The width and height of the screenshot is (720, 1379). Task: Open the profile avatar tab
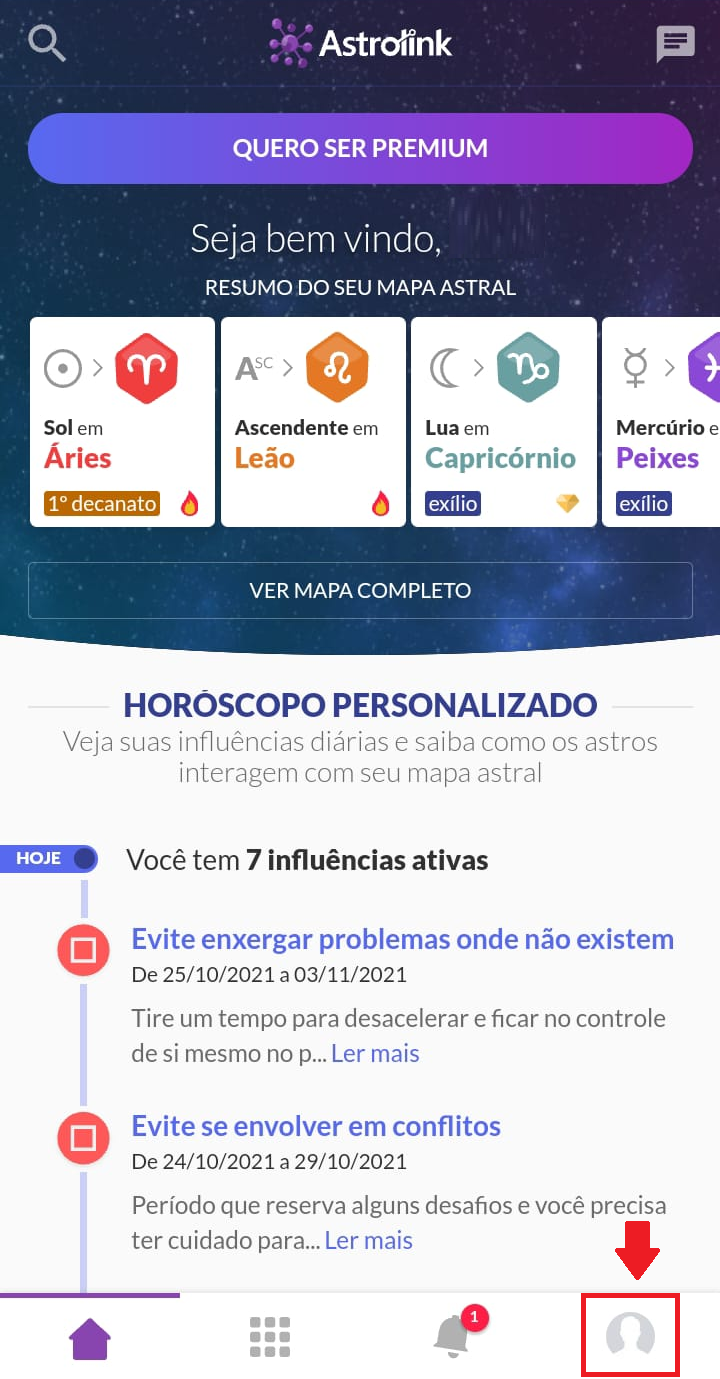point(630,1335)
